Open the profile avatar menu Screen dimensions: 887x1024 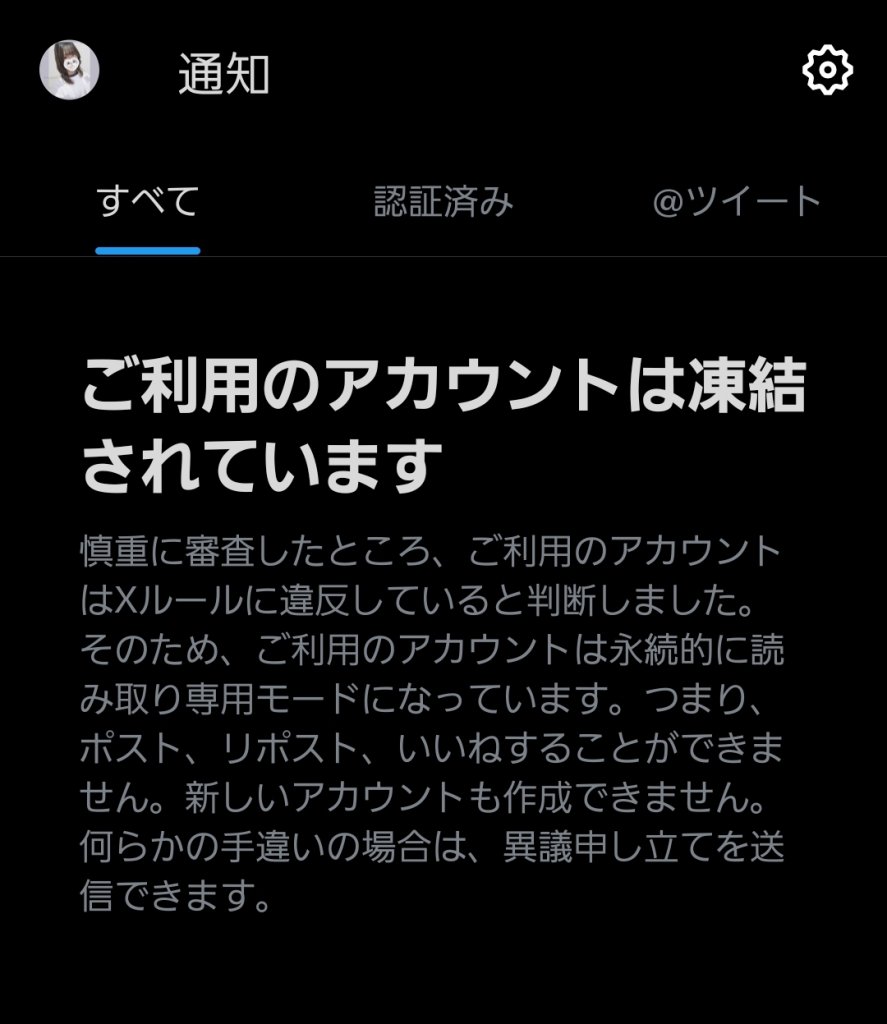pyautogui.click(x=69, y=70)
